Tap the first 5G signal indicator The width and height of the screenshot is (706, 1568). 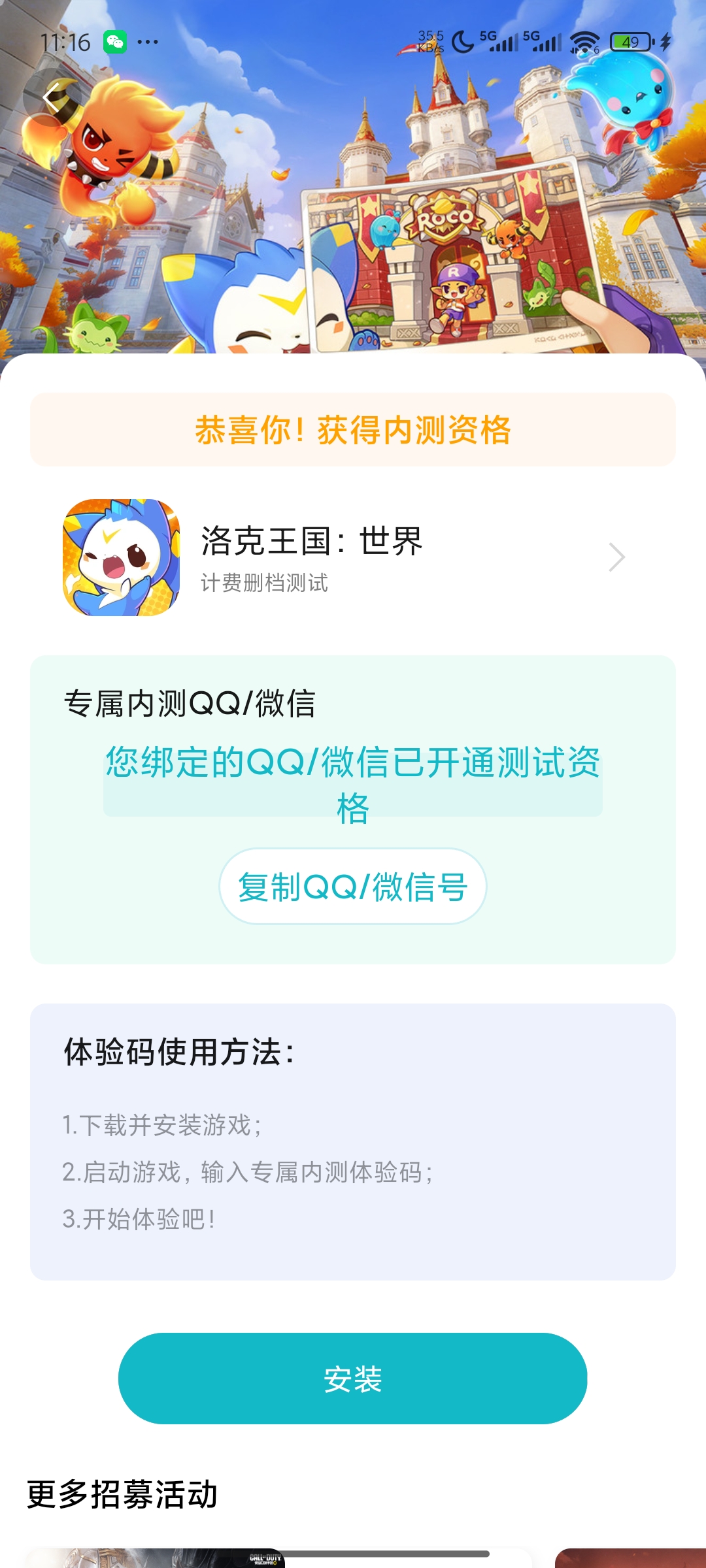[x=501, y=41]
